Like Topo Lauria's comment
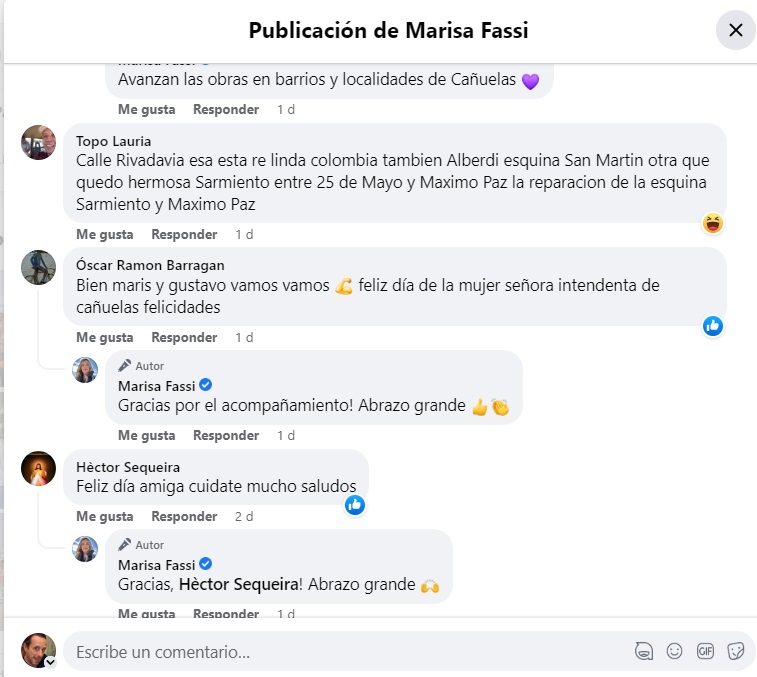 (x=104, y=234)
